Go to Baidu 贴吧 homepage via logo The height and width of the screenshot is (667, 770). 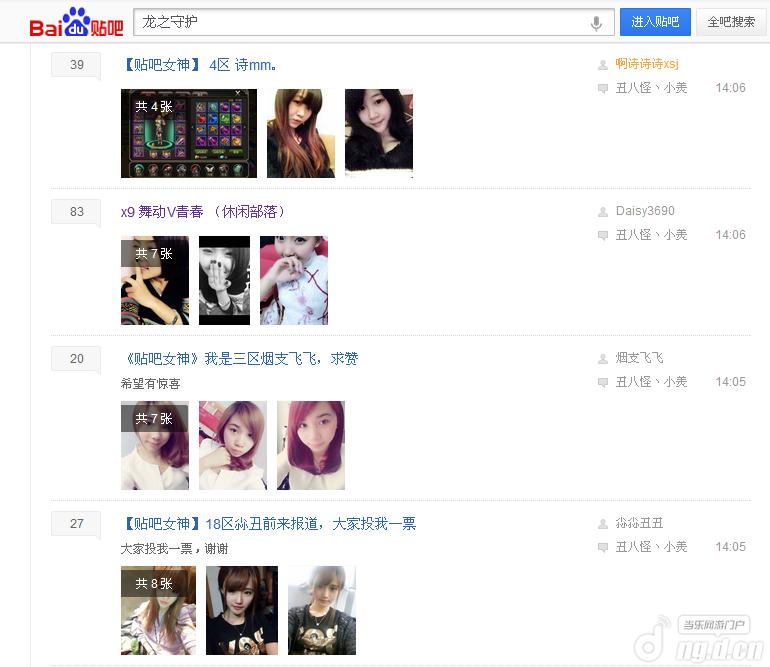[x=76, y=23]
